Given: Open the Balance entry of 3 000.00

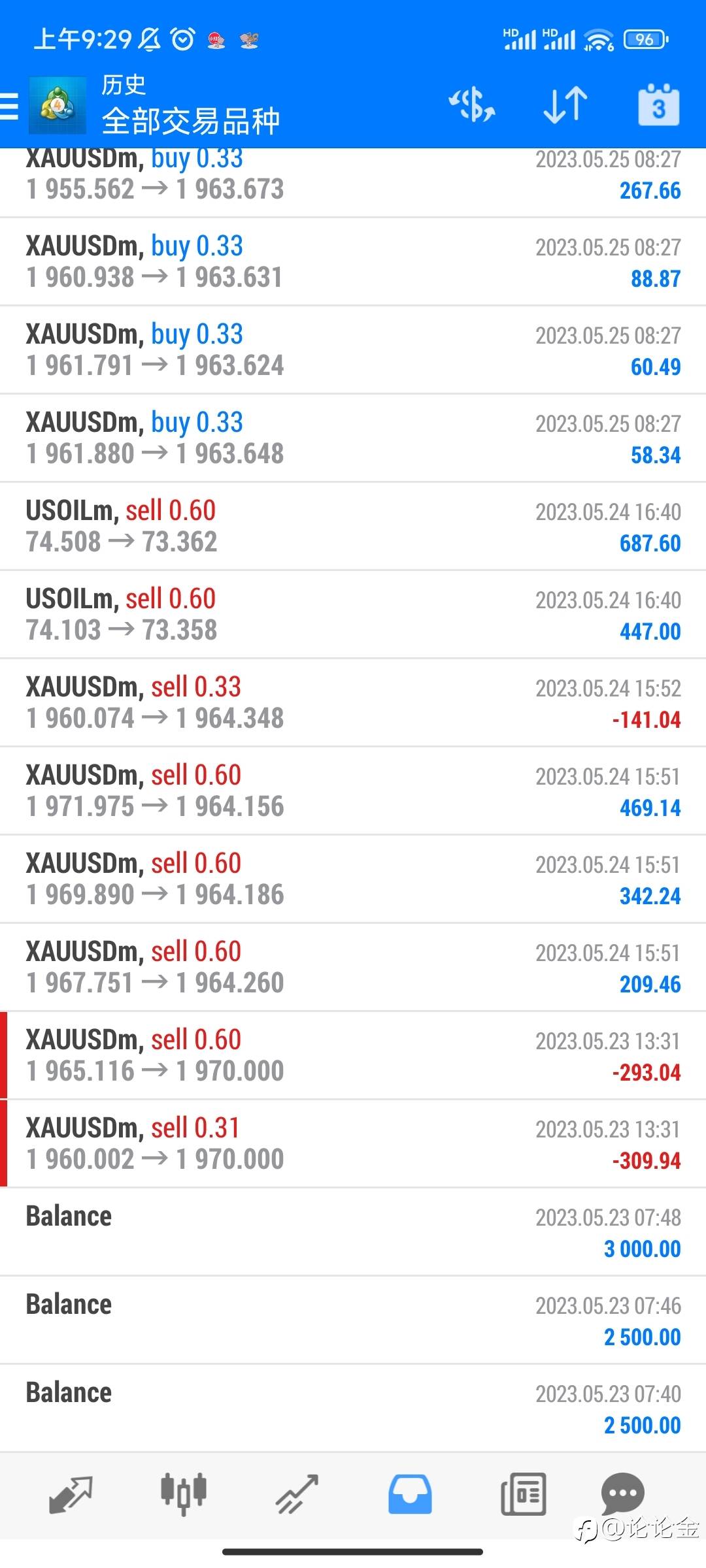Looking at the screenshot, I should pos(353,1232).
